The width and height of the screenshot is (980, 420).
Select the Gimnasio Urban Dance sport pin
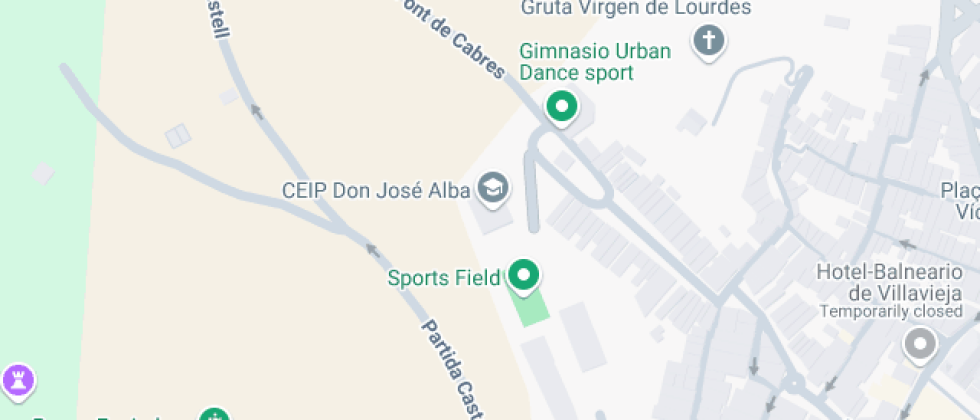click(562, 106)
